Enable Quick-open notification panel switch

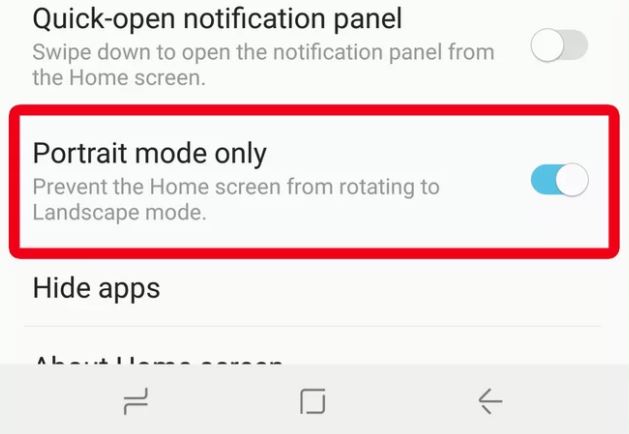(558, 46)
